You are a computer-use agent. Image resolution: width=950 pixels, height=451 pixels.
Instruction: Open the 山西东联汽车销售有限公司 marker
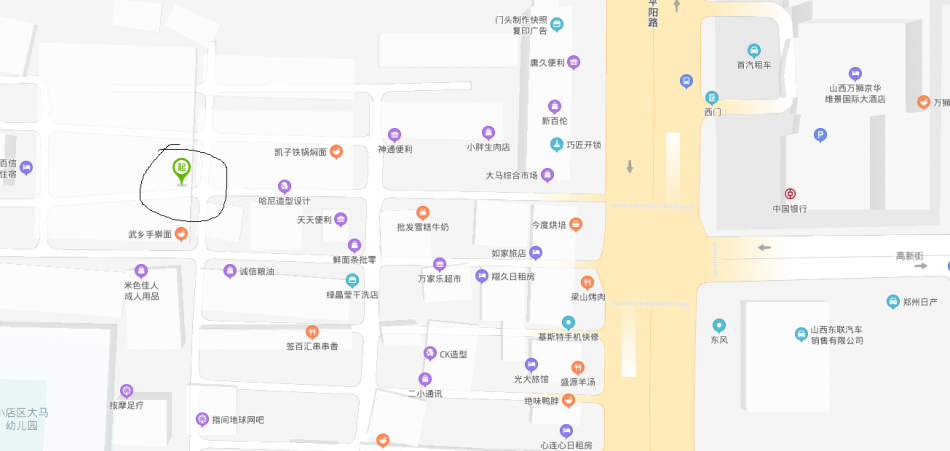(801, 334)
